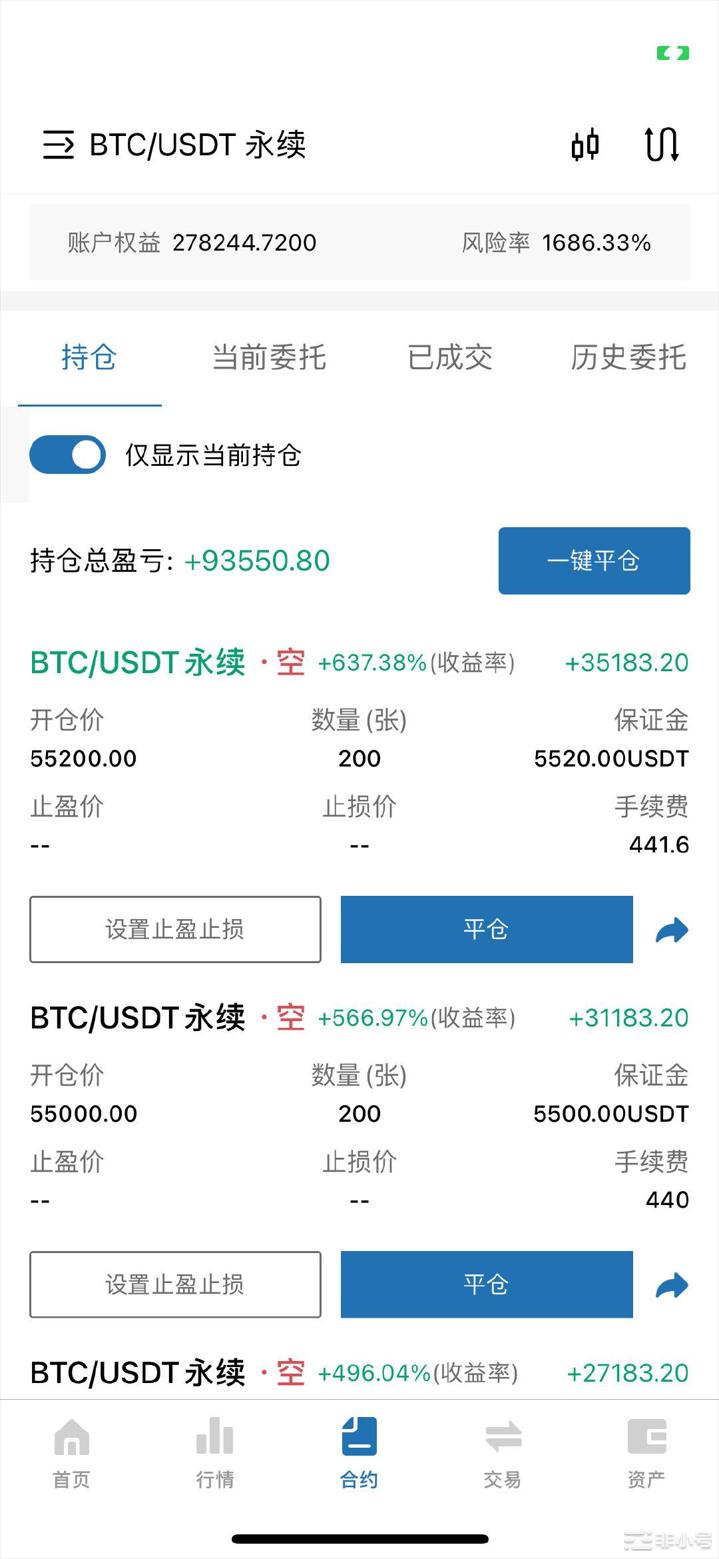Open the 交易 trade tab

tap(503, 1454)
